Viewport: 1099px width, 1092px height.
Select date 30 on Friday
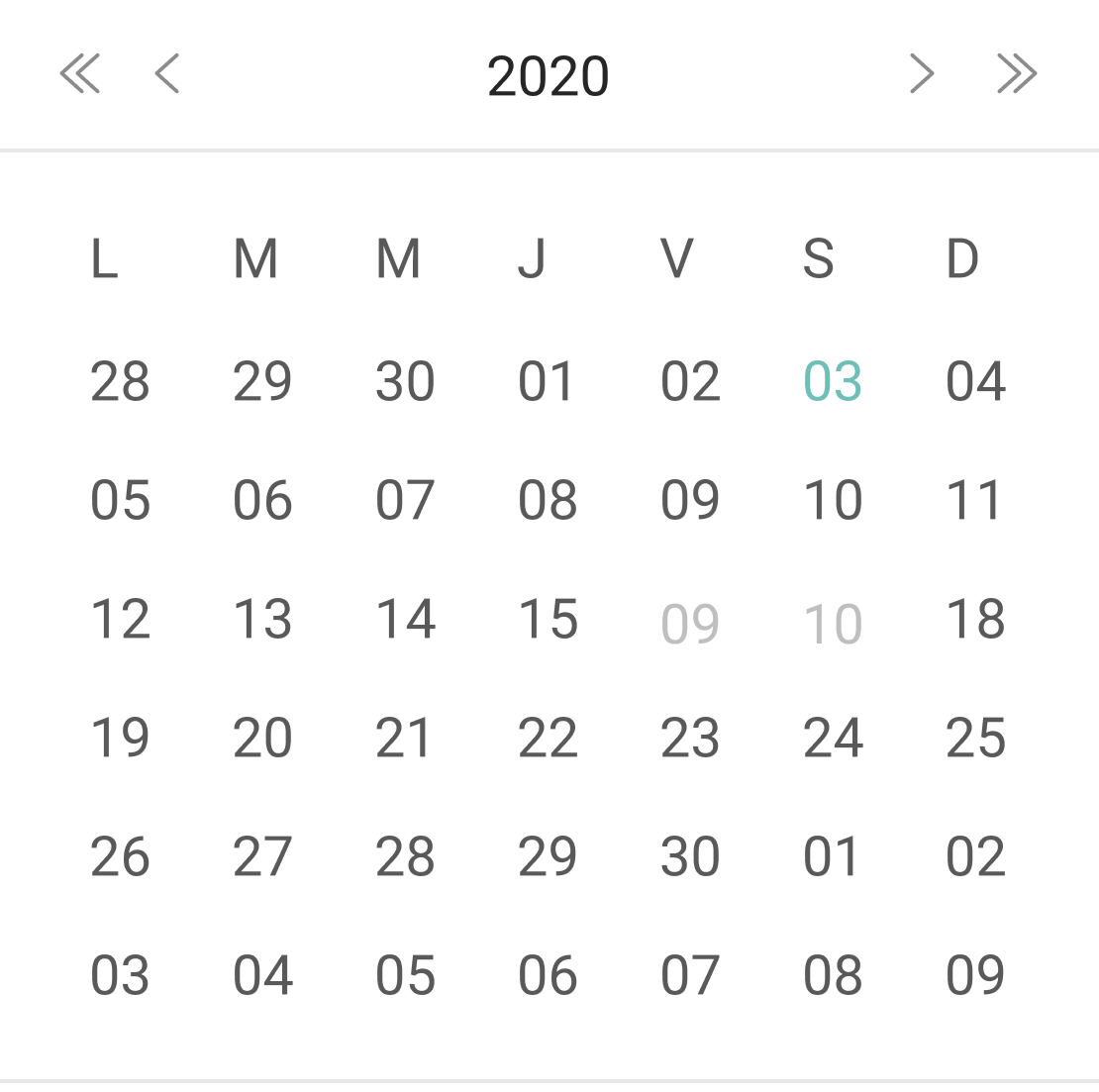point(690,857)
